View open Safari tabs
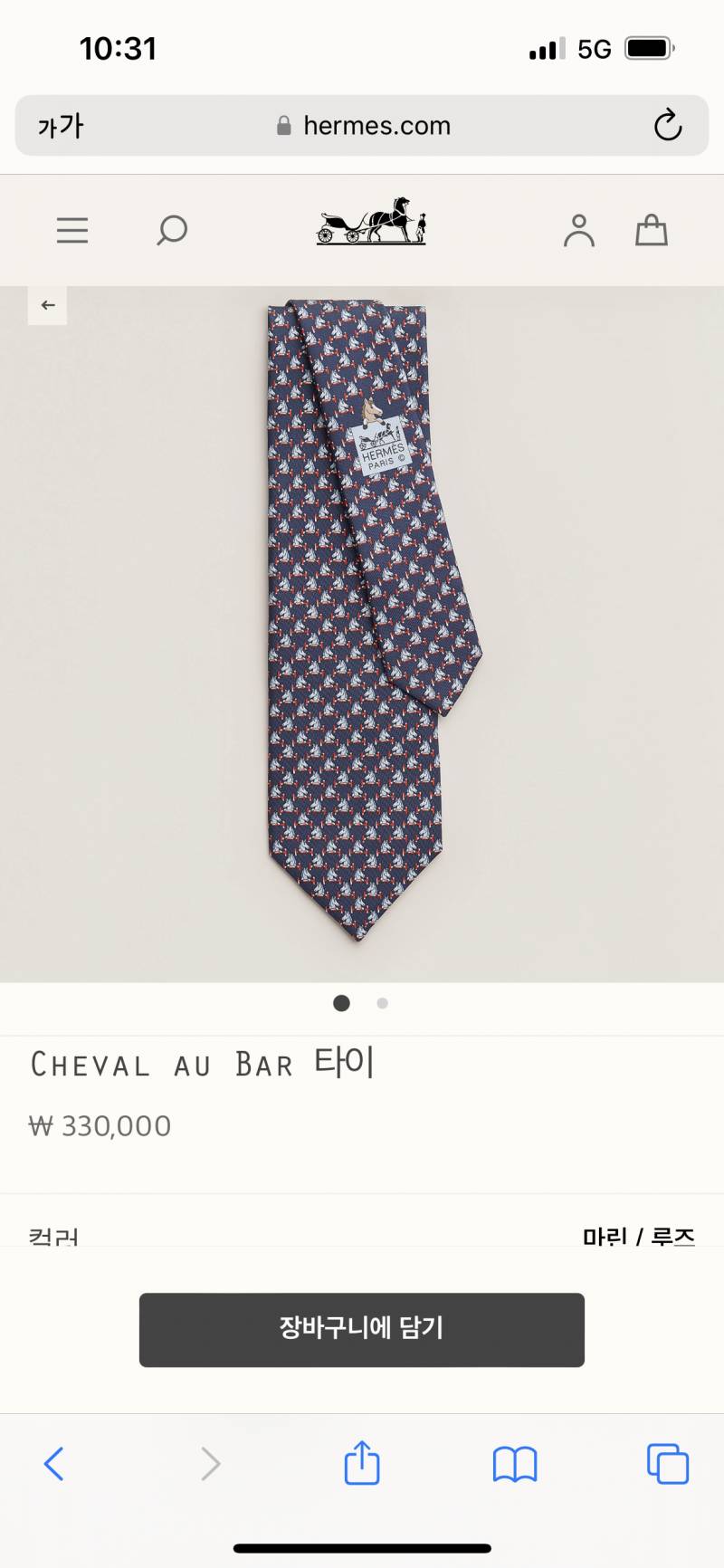The image size is (724, 1568). tap(668, 1463)
